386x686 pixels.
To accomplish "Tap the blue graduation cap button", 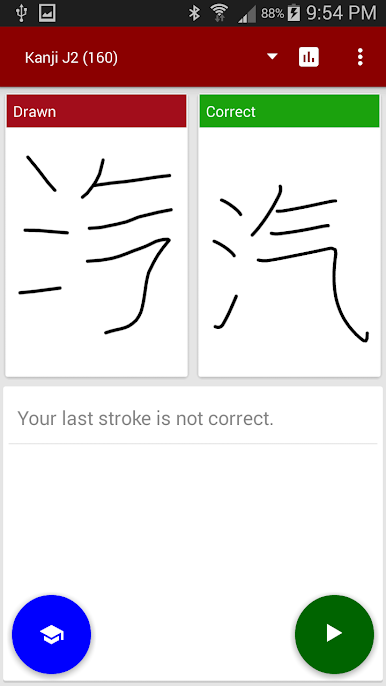I will (52, 634).
